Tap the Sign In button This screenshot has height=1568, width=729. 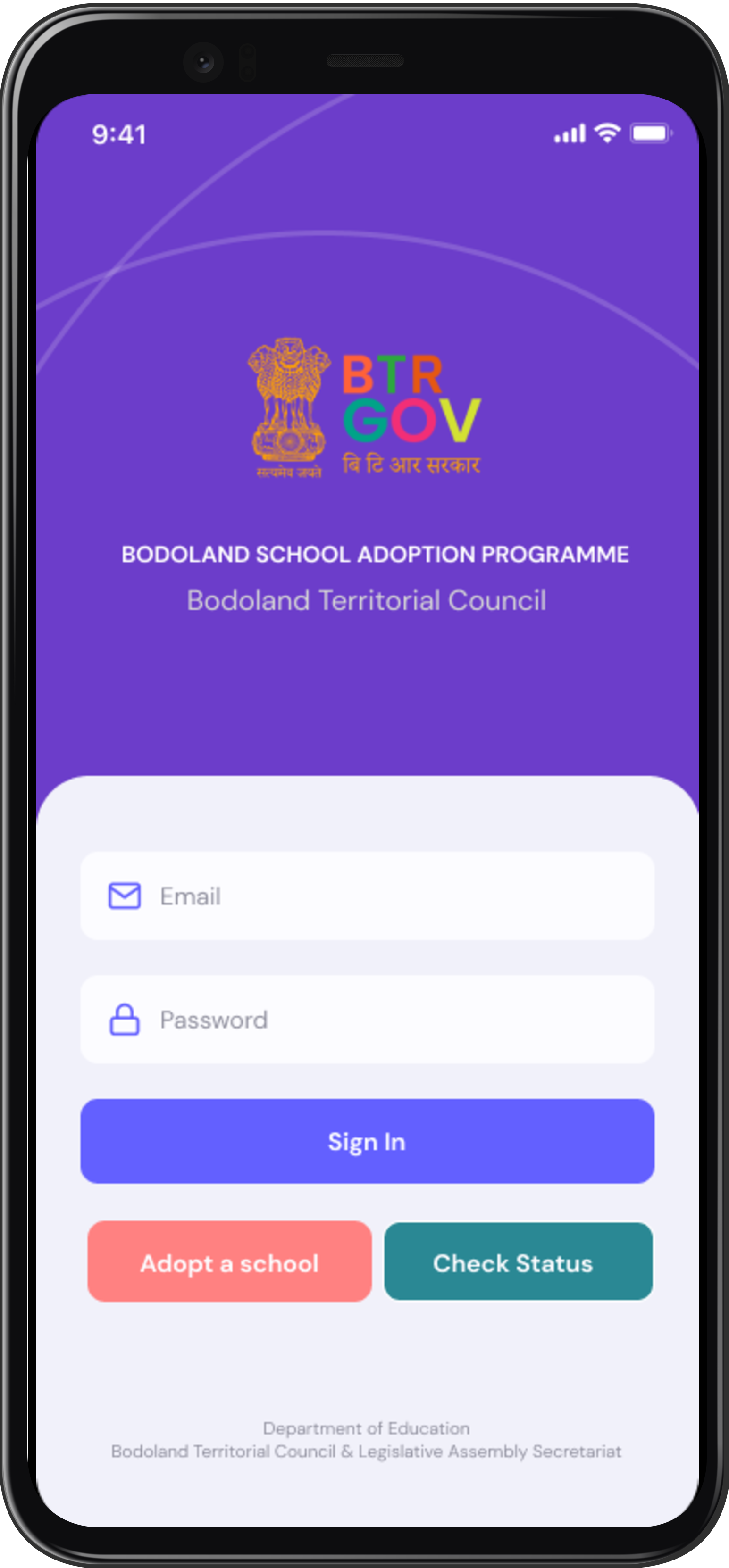click(x=367, y=1141)
